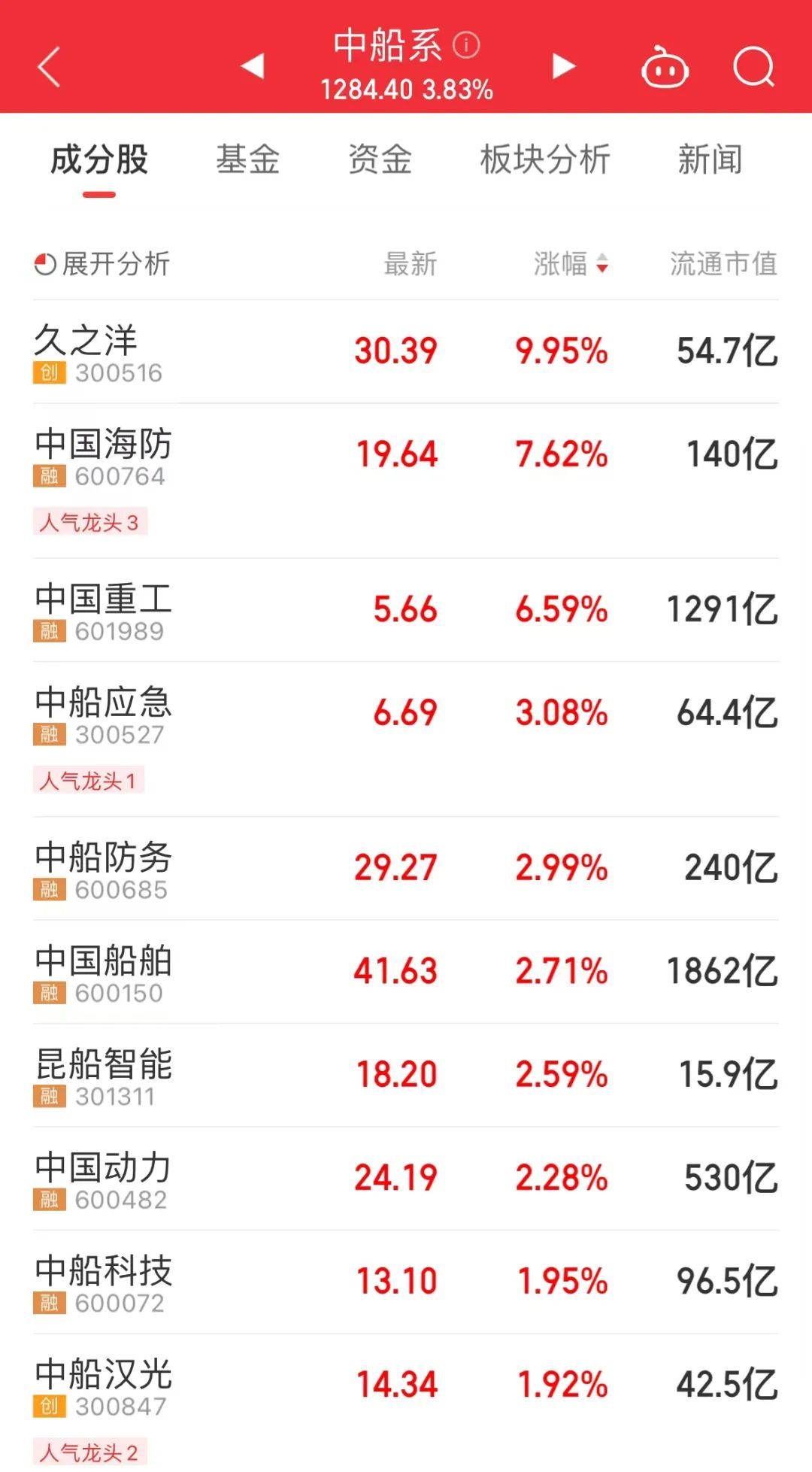Tap 展开分析 to expand analysis

tap(102, 264)
